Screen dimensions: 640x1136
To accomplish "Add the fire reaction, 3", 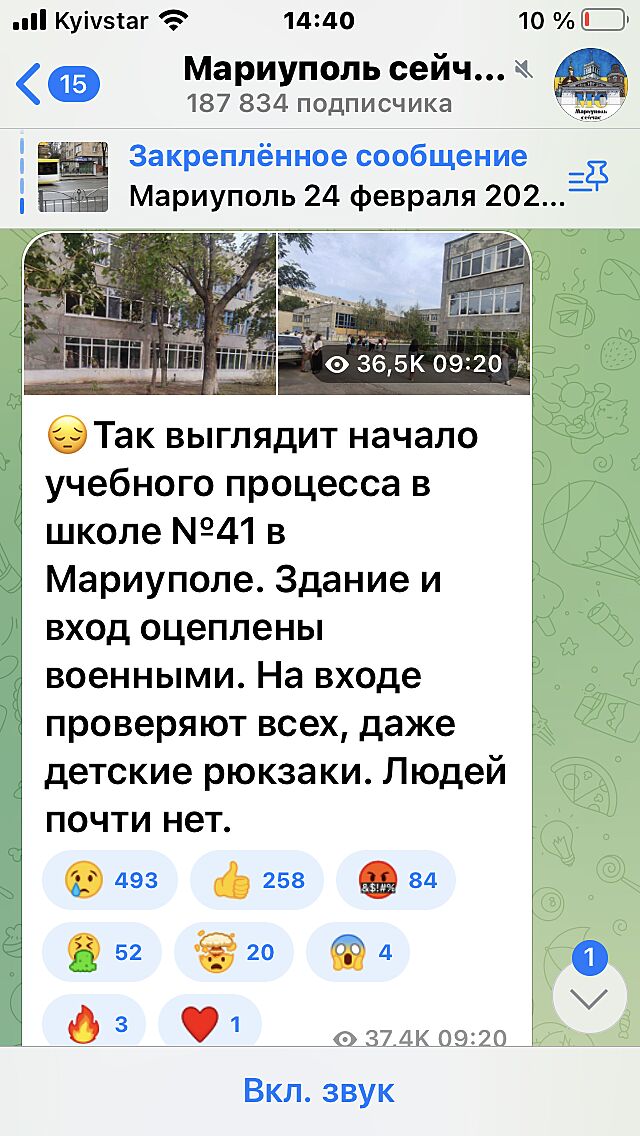I will pyautogui.click(x=94, y=1023).
